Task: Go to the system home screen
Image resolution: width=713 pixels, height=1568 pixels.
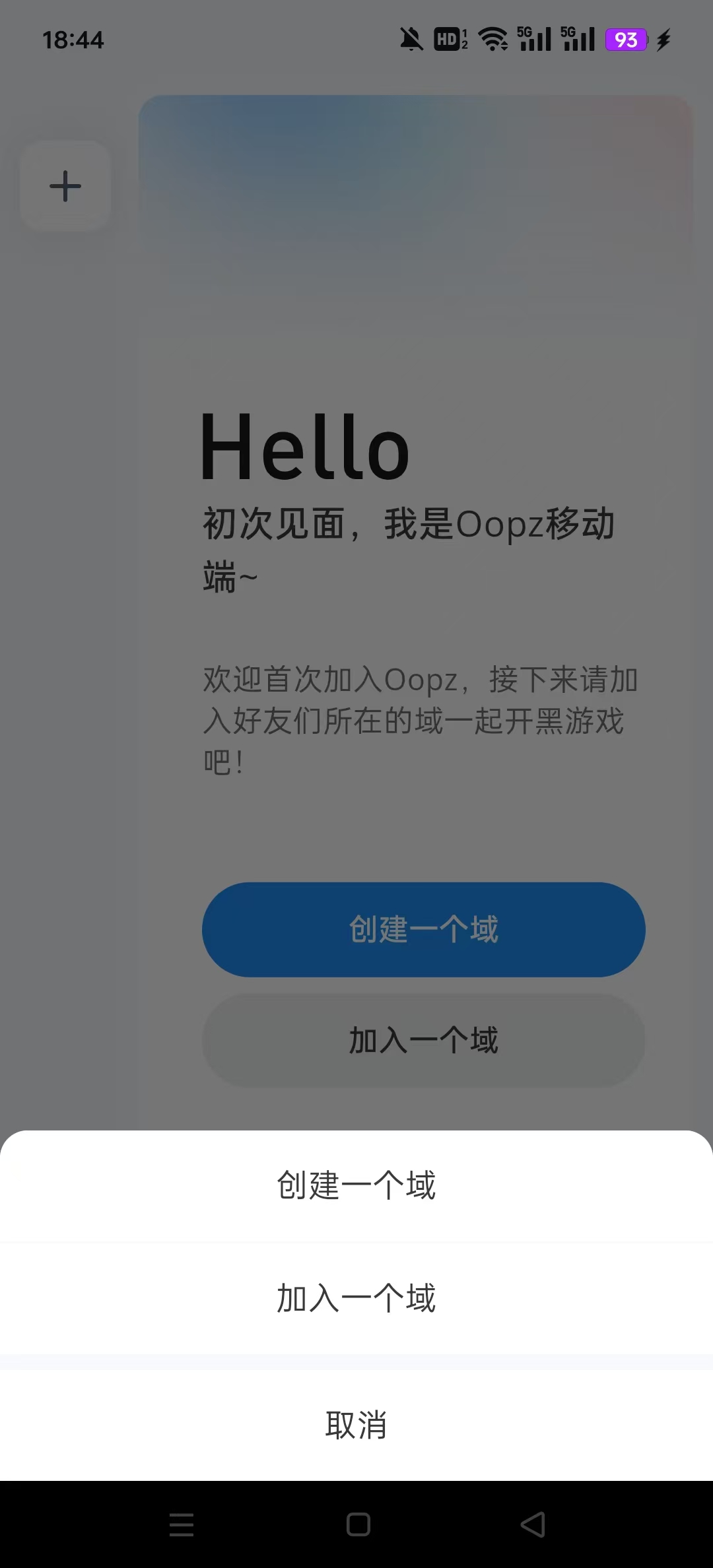Action: 358,1524
